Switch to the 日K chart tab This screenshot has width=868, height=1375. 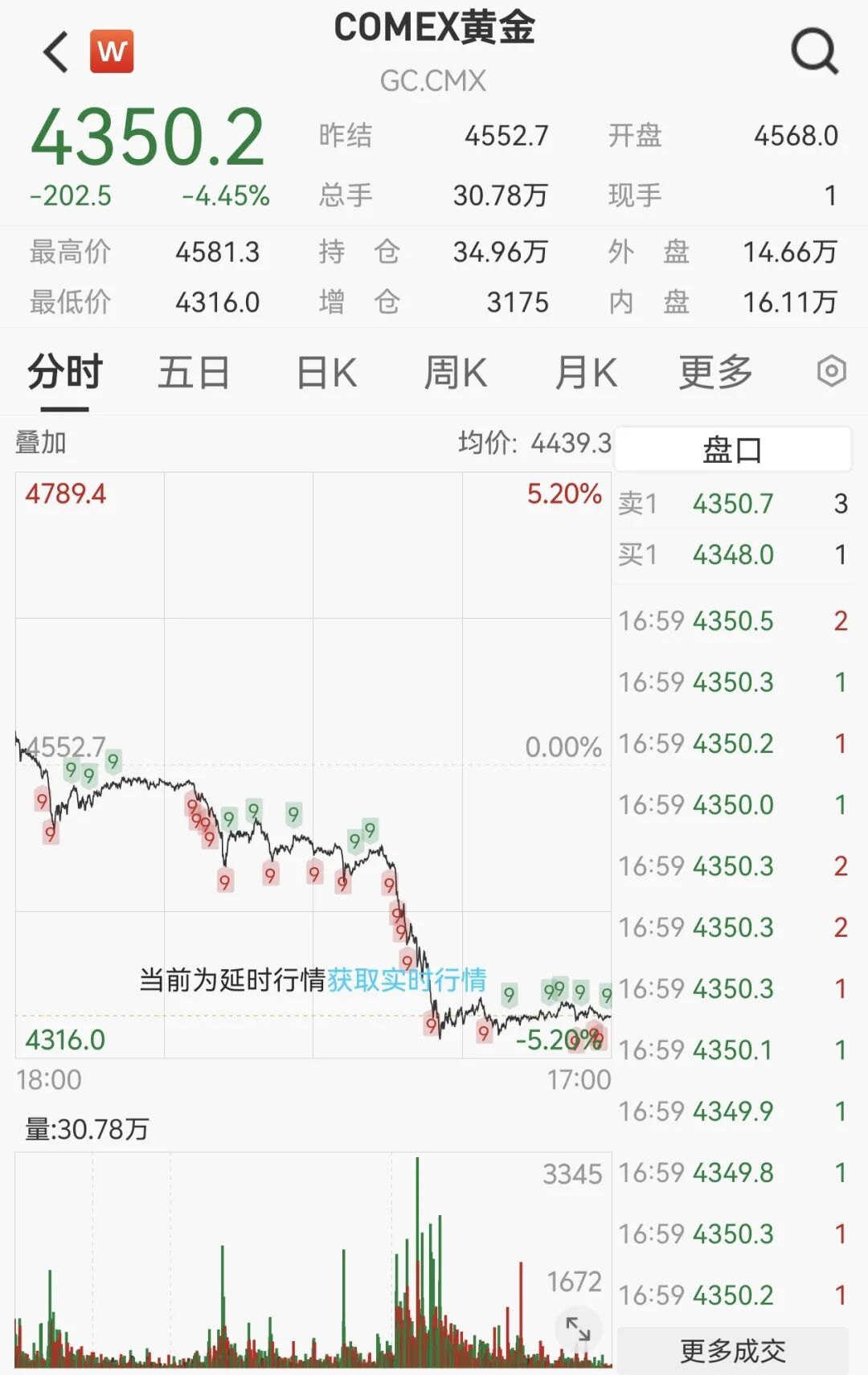pos(326,373)
